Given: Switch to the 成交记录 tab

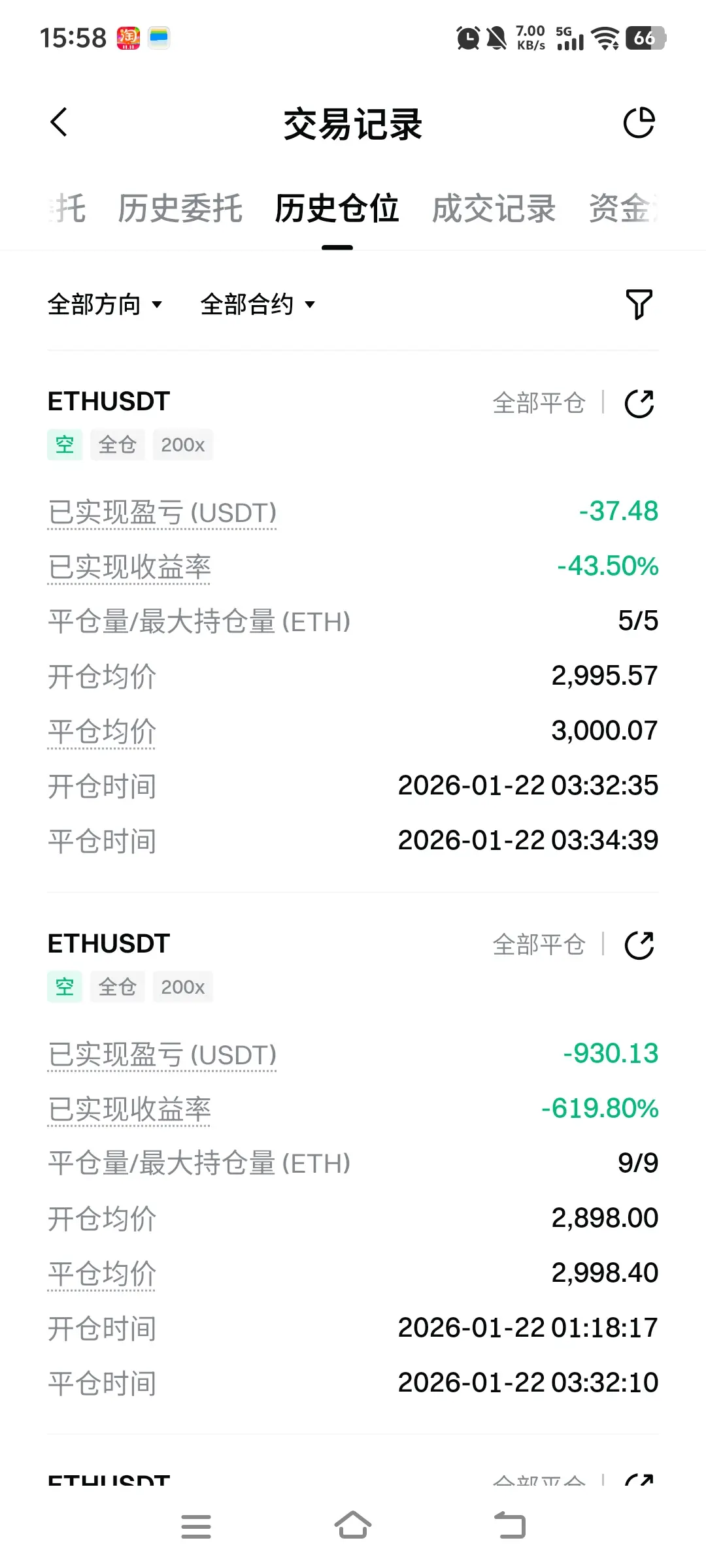Looking at the screenshot, I should click(x=494, y=209).
